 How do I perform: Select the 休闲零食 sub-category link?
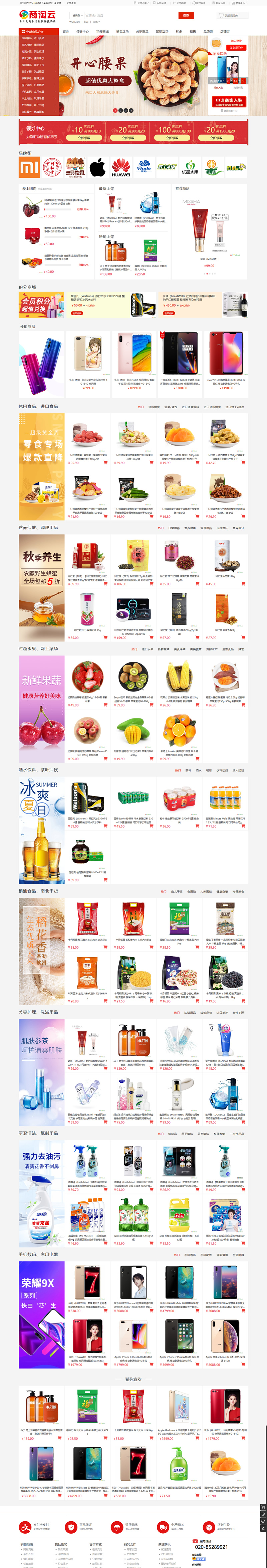tap(154, 407)
